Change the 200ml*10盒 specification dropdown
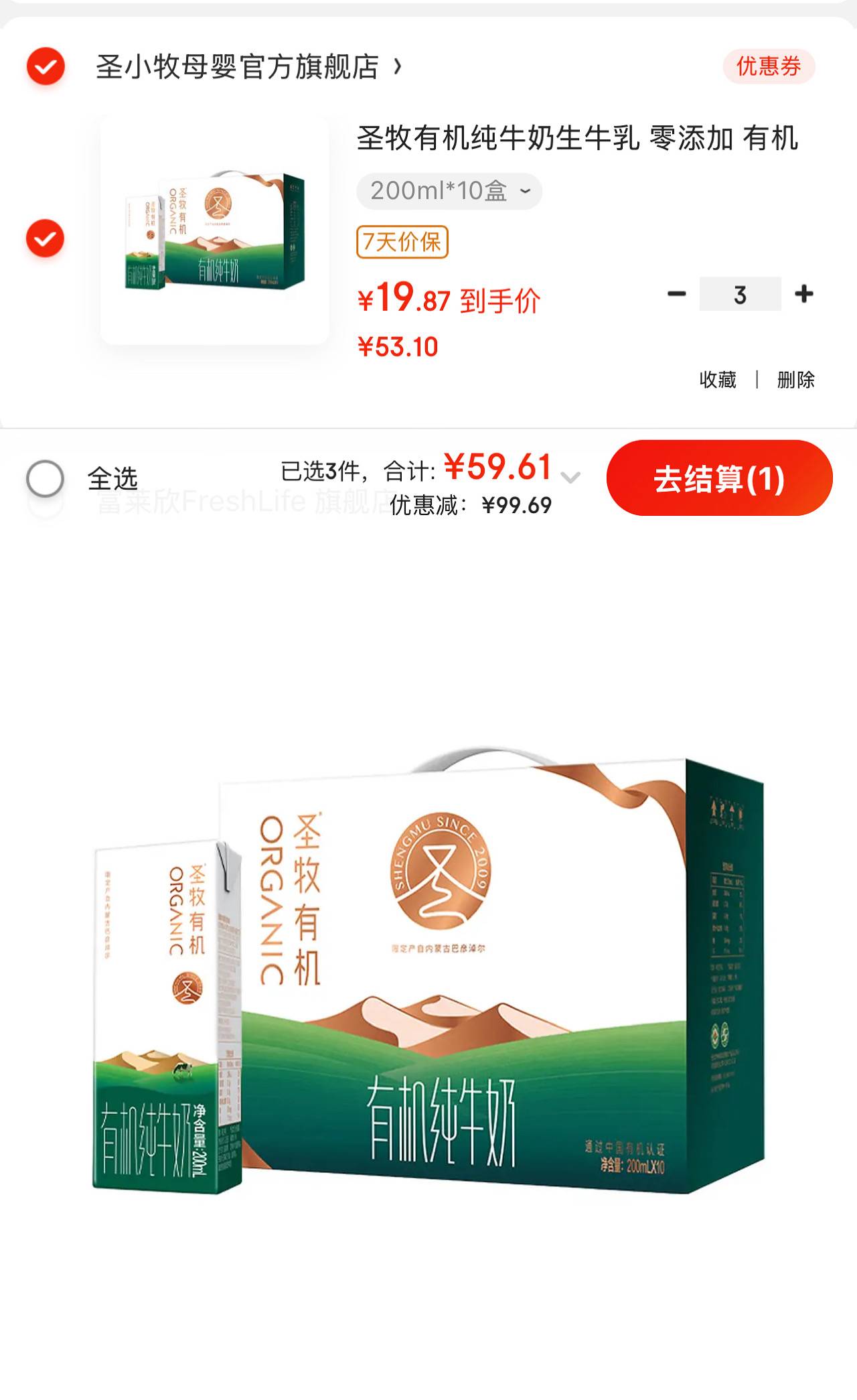This screenshot has height=1400, width=857. 449,191
